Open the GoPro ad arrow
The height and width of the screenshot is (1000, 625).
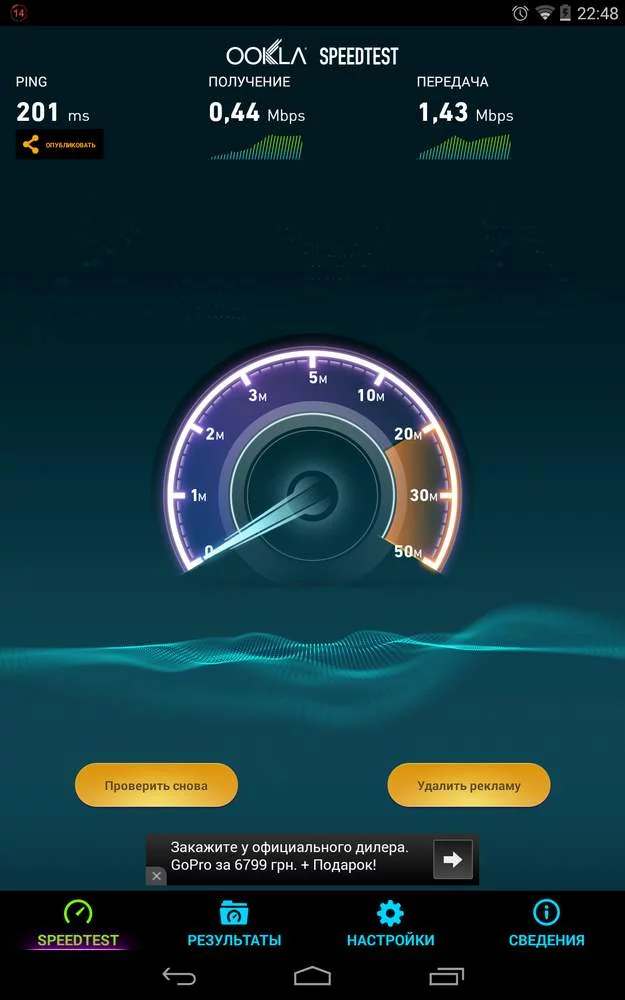pos(452,859)
